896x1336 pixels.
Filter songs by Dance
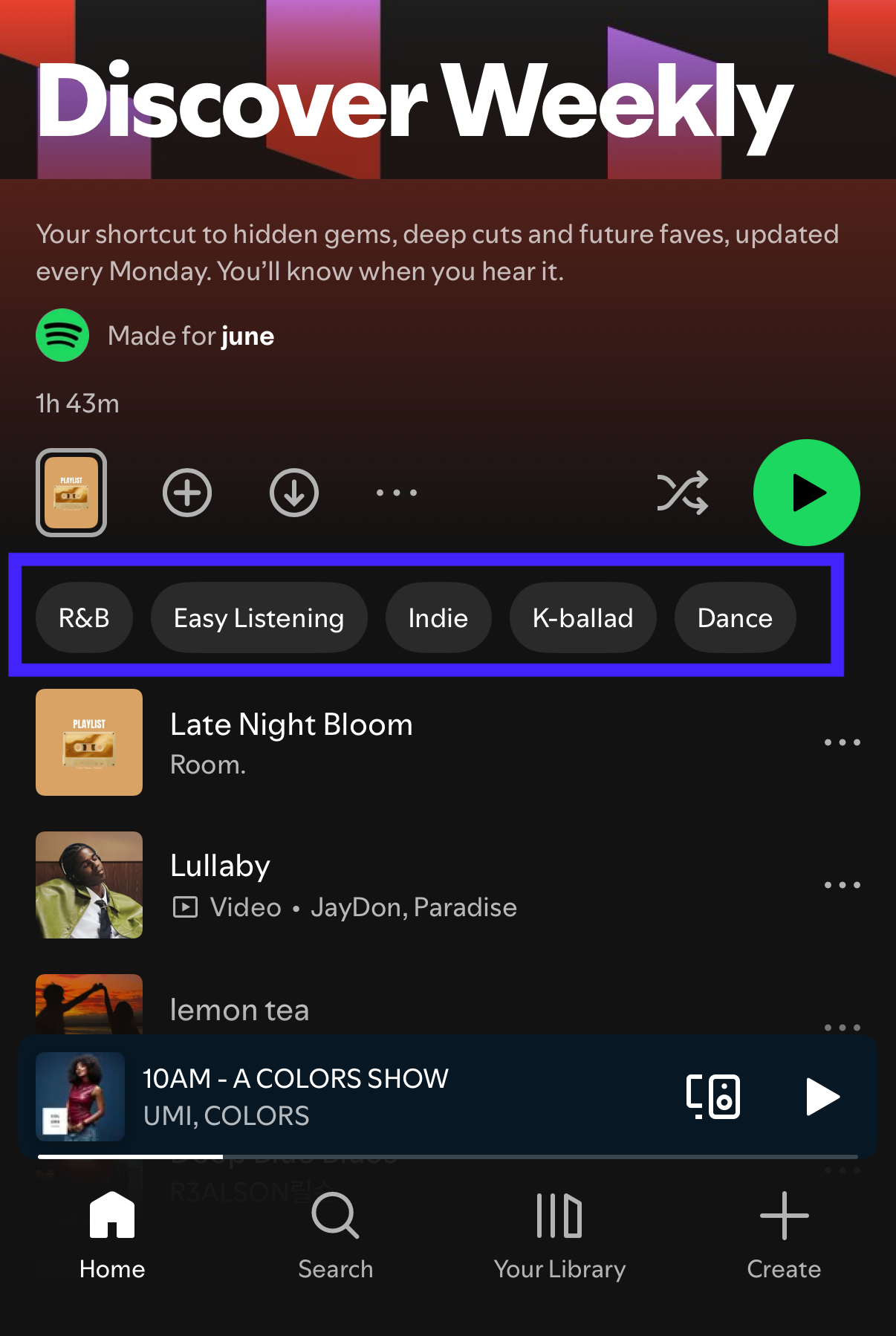click(735, 618)
